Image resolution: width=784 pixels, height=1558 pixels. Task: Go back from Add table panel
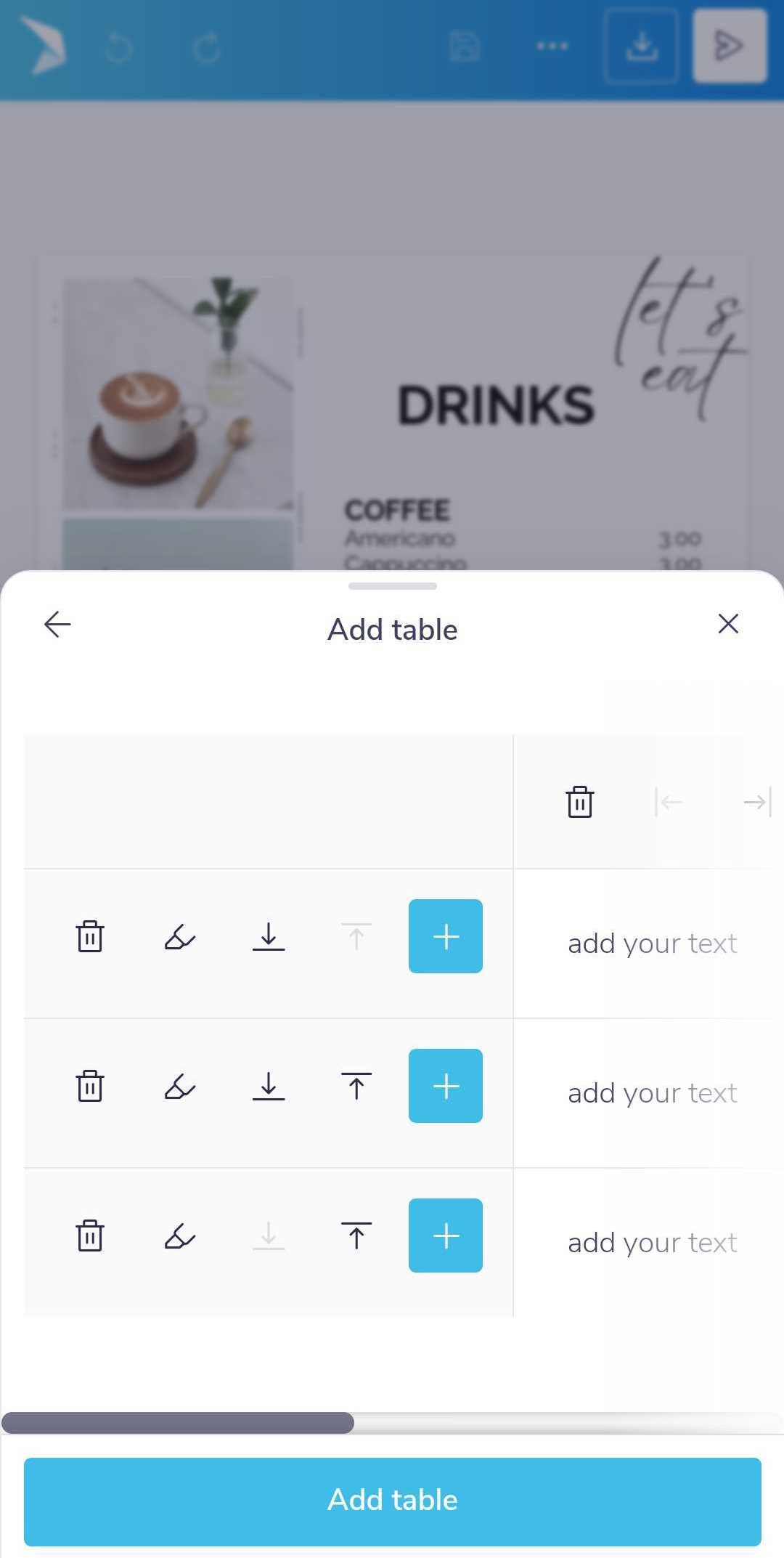[x=57, y=624]
